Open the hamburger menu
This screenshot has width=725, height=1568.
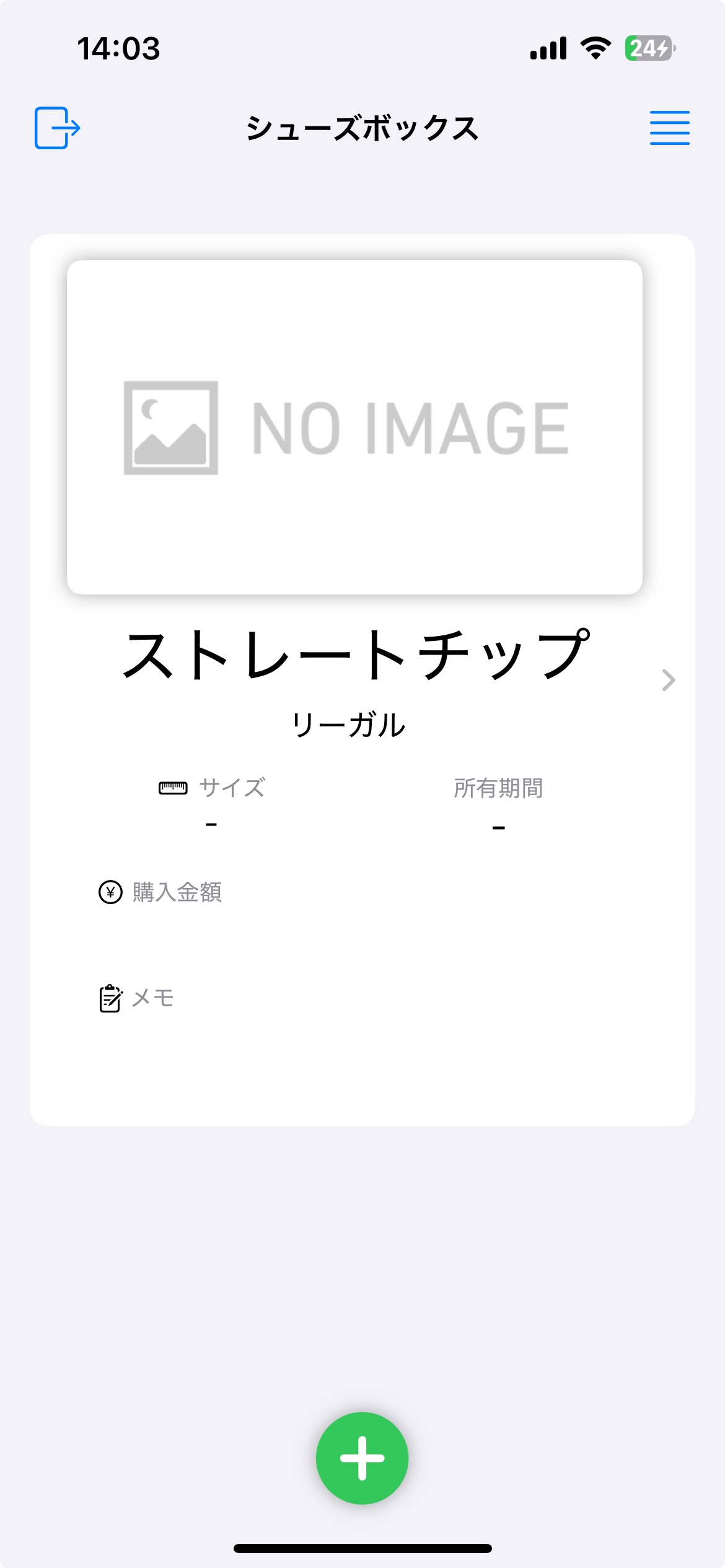pos(669,128)
